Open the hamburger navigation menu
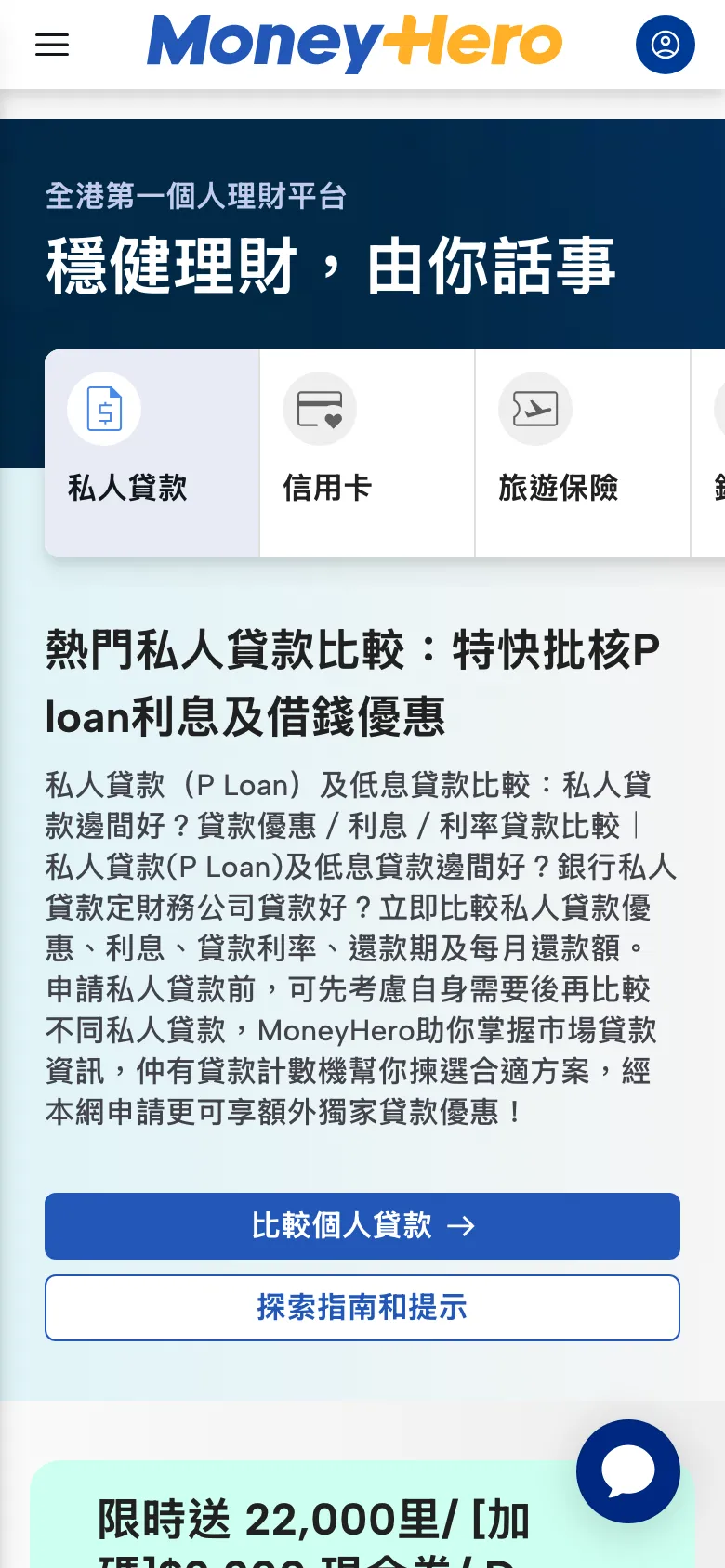This screenshot has height=1568, width=725. (52, 44)
